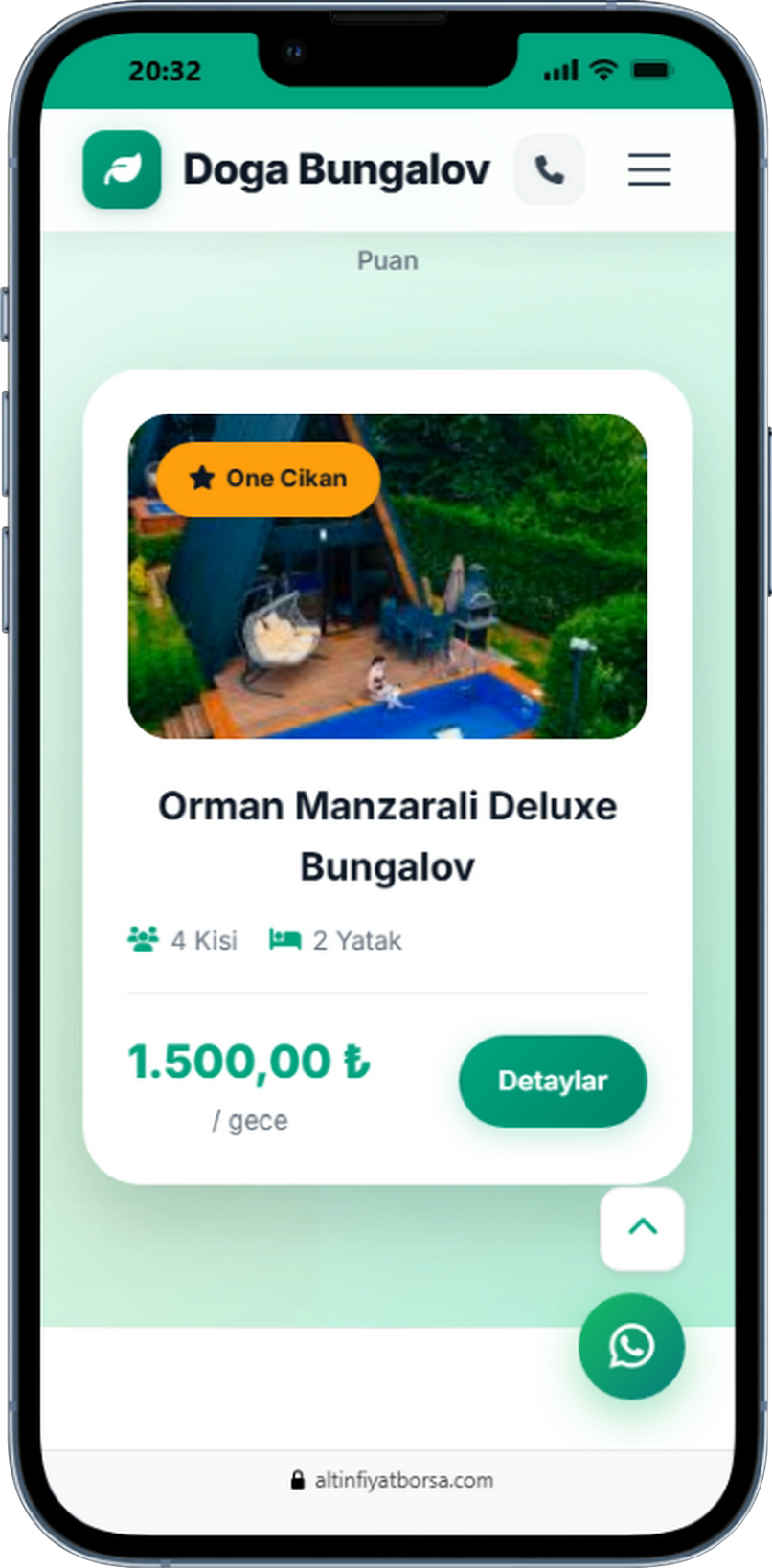Open the hamburger menu

(x=648, y=170)
